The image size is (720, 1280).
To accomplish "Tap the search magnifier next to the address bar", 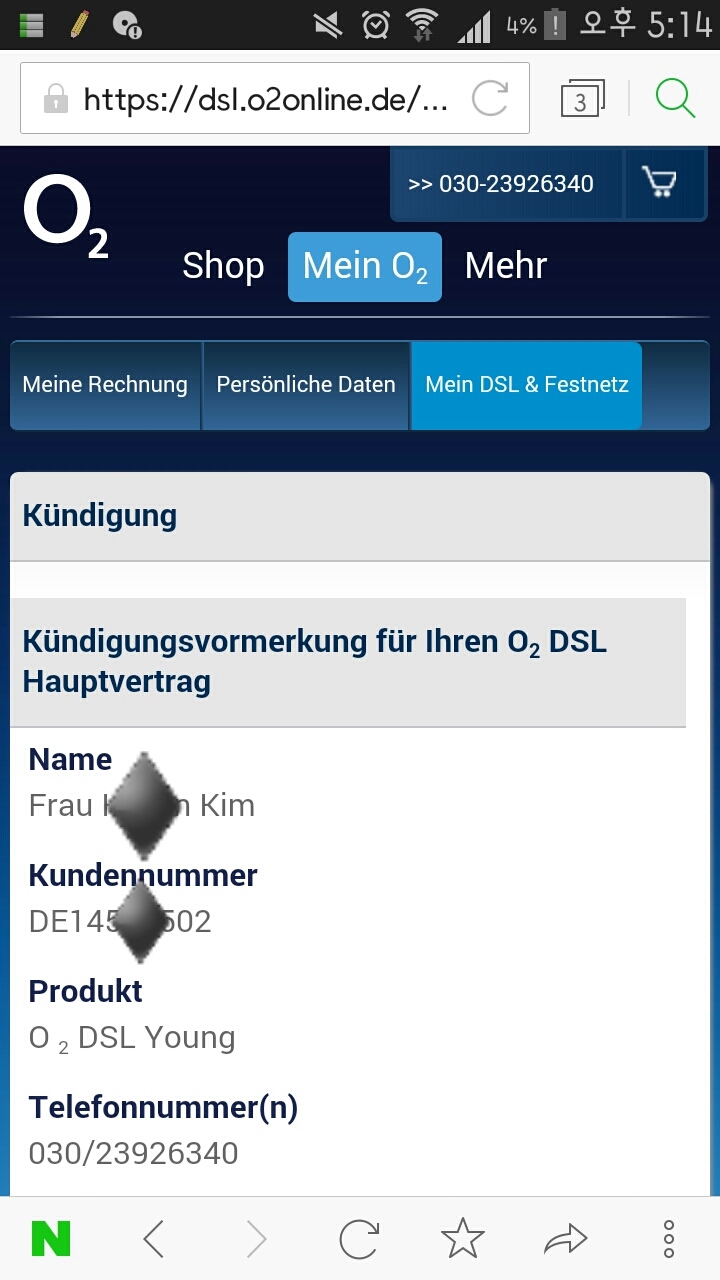I will pos(674,98).
